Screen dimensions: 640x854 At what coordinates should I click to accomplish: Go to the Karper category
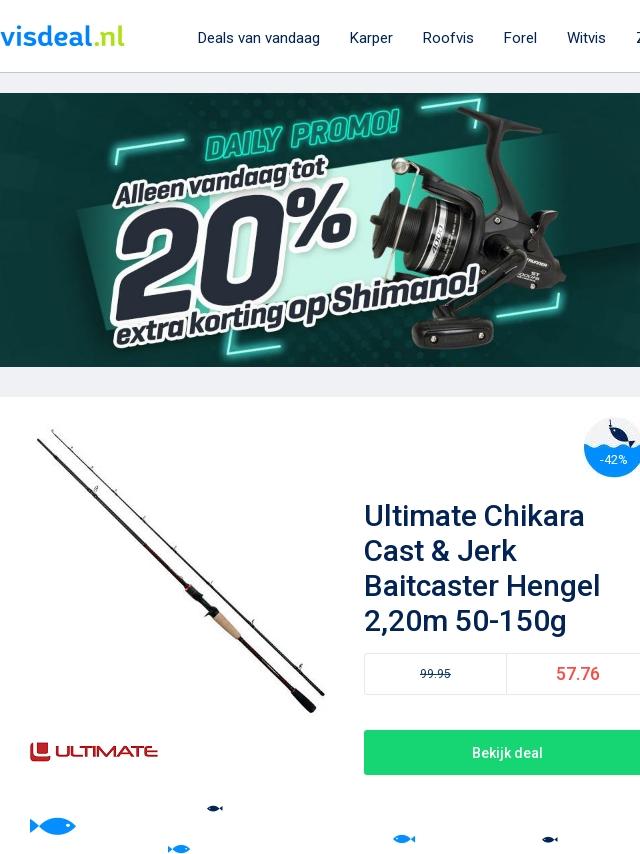tap(371, 38)
